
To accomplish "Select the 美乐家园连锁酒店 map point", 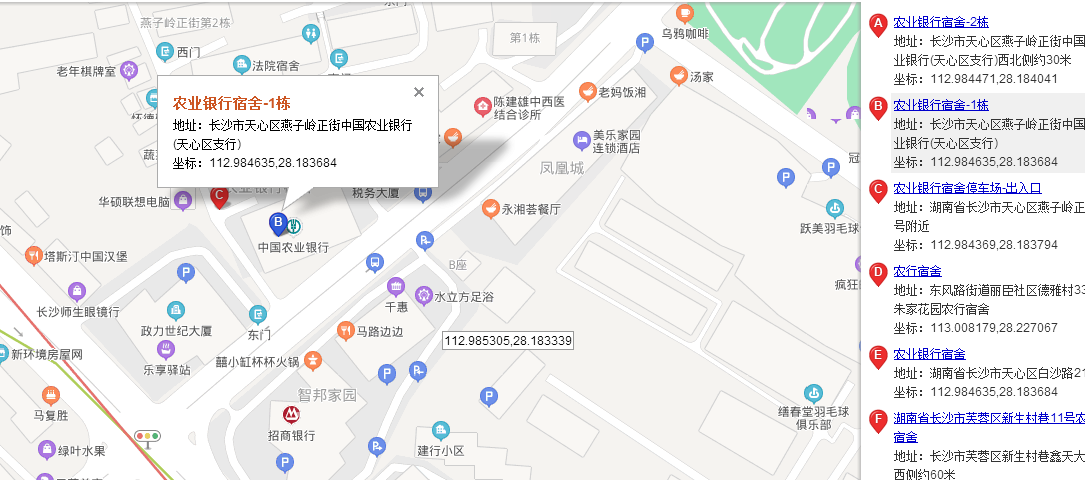I will 581,139.
